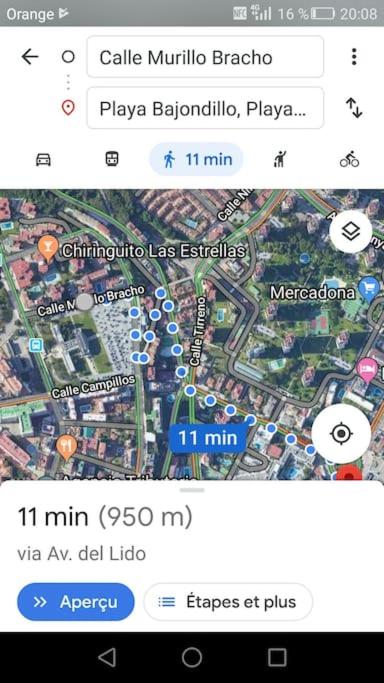Tap the 11 min route label on map

[208, 438]
